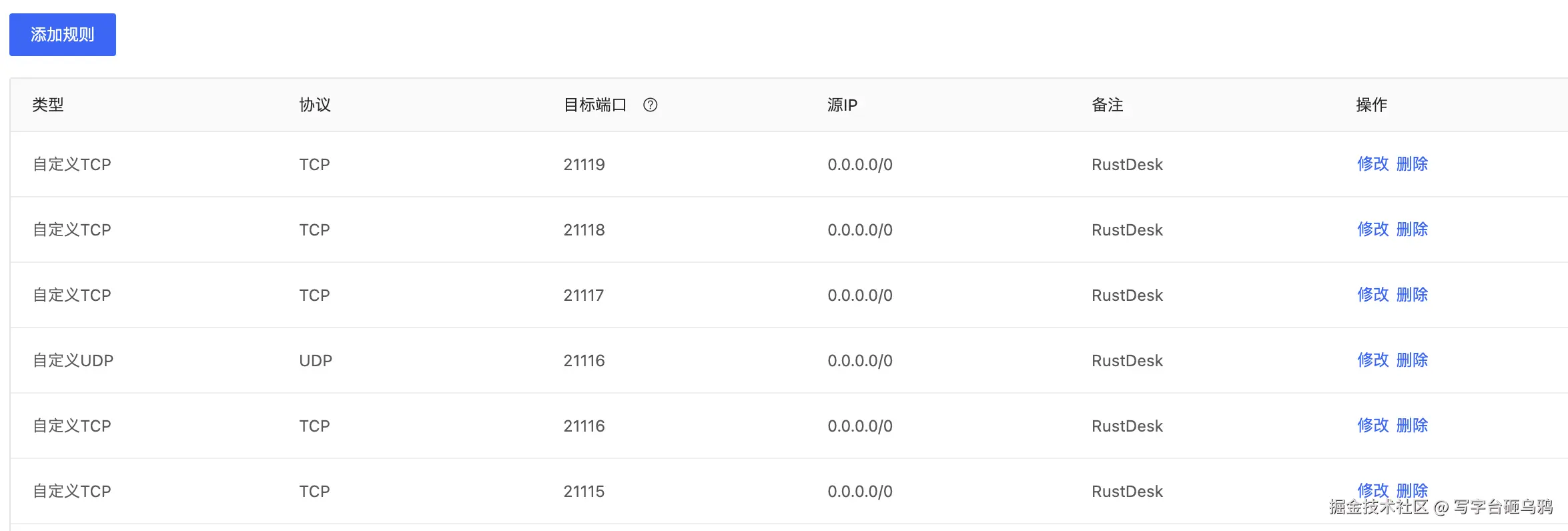Select 修改 on the port 21117 row
The width and height of the screenshot is (1568, 531).
pyautogui.click(x=1373, y=295)
